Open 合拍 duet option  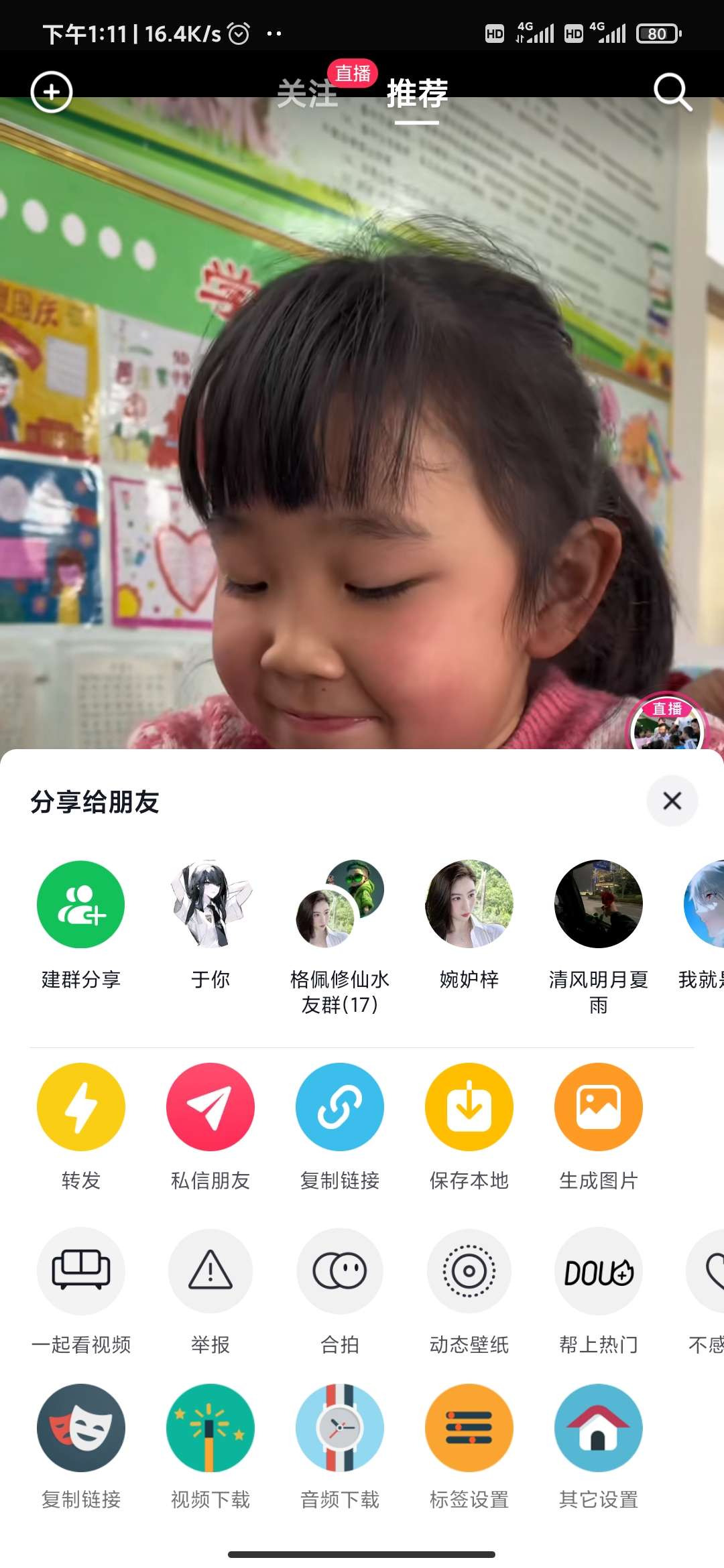pyautogui.click(x=340, y=1270)
